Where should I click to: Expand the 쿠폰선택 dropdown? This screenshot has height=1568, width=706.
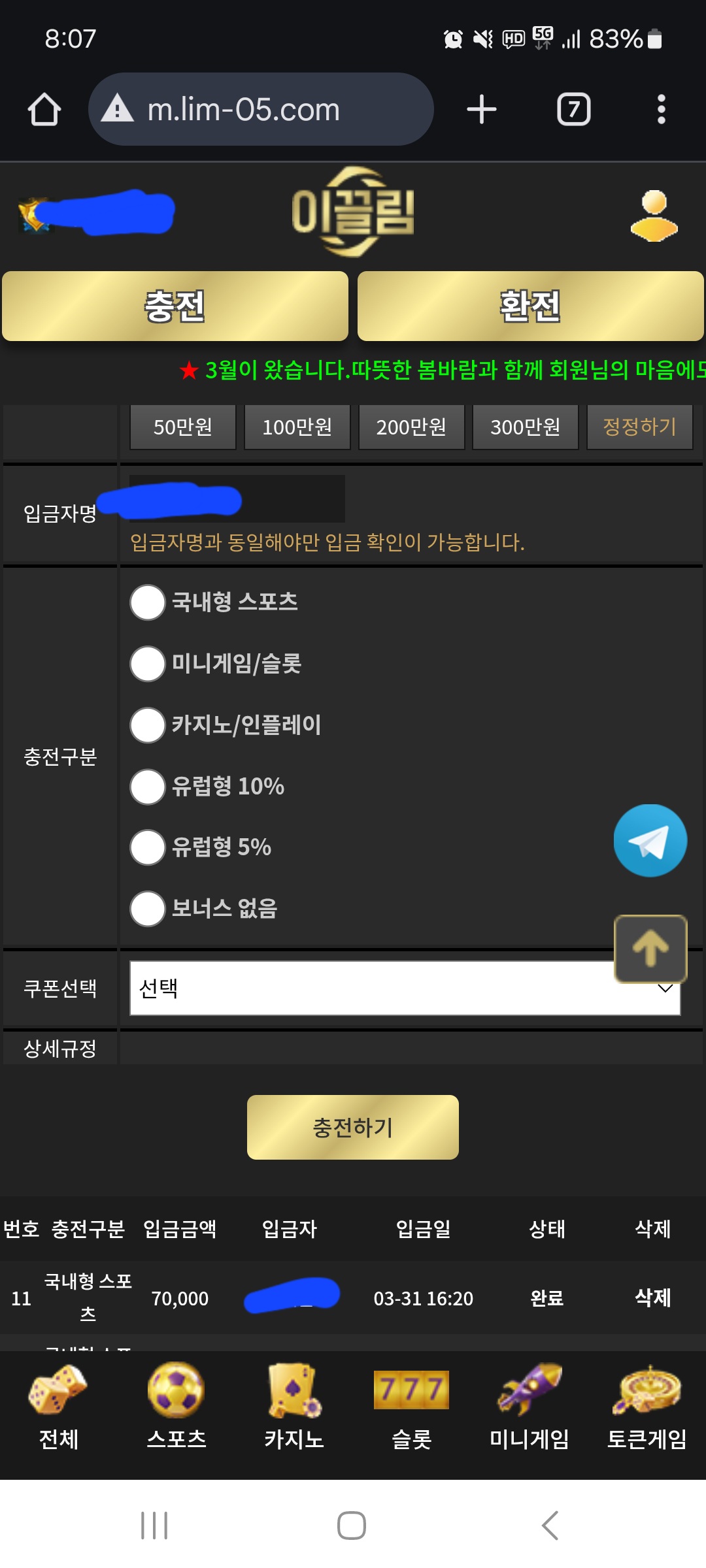(405, 988)
